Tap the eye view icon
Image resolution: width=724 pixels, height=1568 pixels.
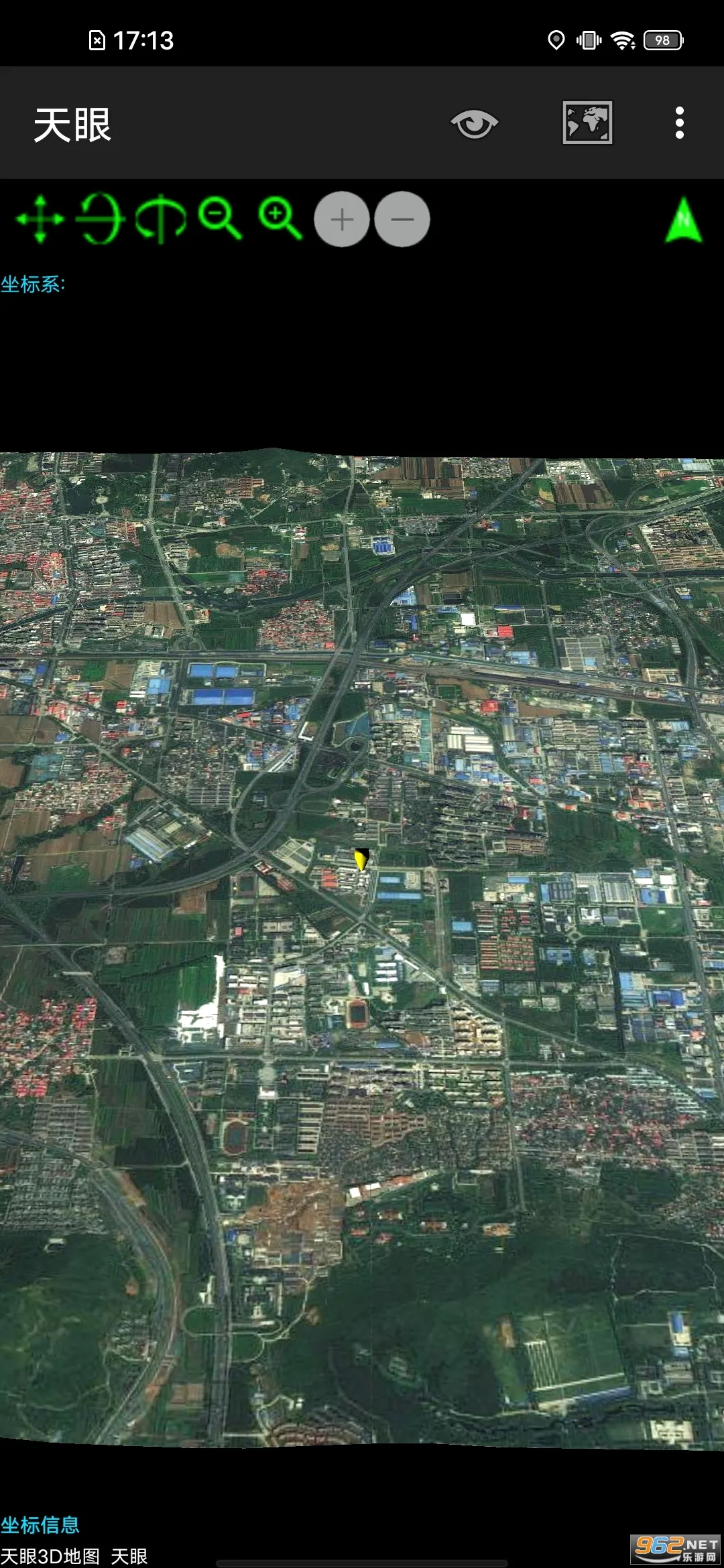[x=474, y=123]
